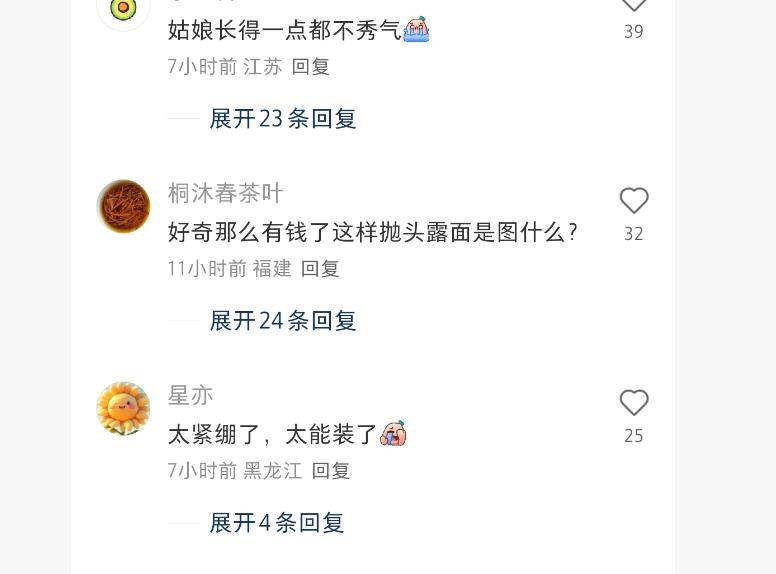Expand the 23 replies
The width and height of the screenshot is (776, 574).
tap(283, 119)
